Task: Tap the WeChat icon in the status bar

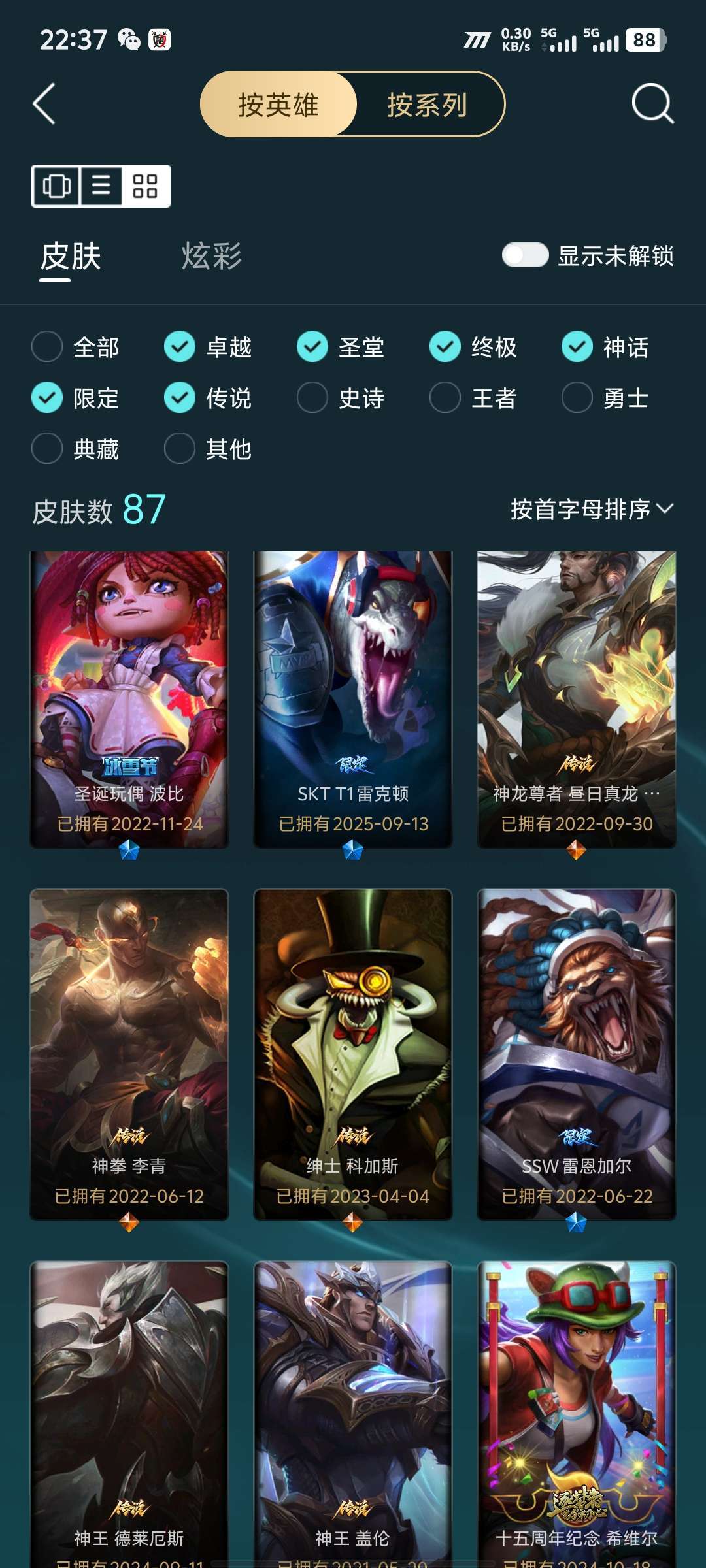Action: coord(129,41)
